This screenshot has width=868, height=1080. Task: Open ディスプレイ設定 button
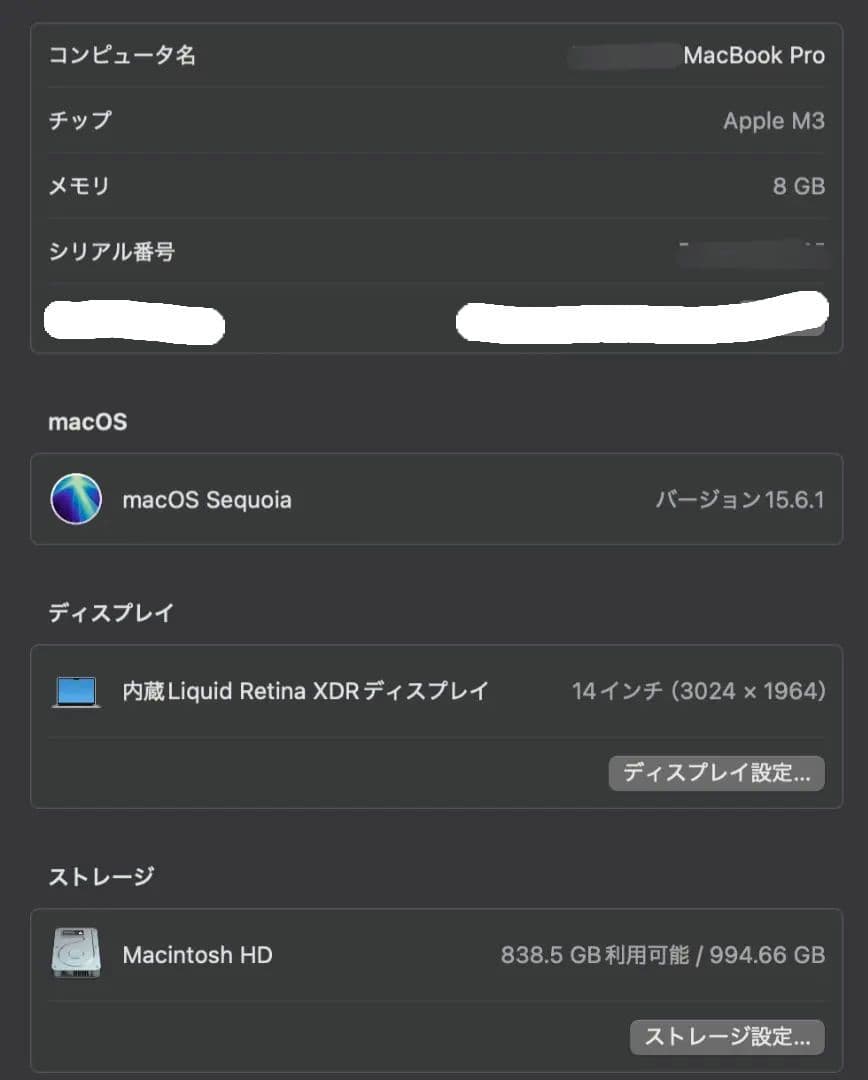716,773
